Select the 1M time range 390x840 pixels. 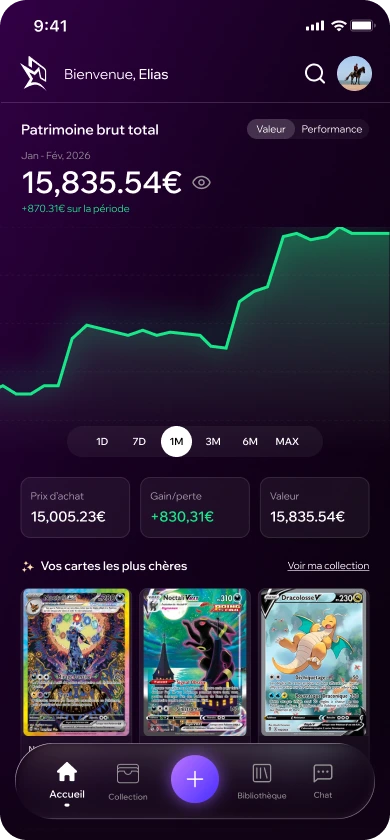[x=176, y=441]
